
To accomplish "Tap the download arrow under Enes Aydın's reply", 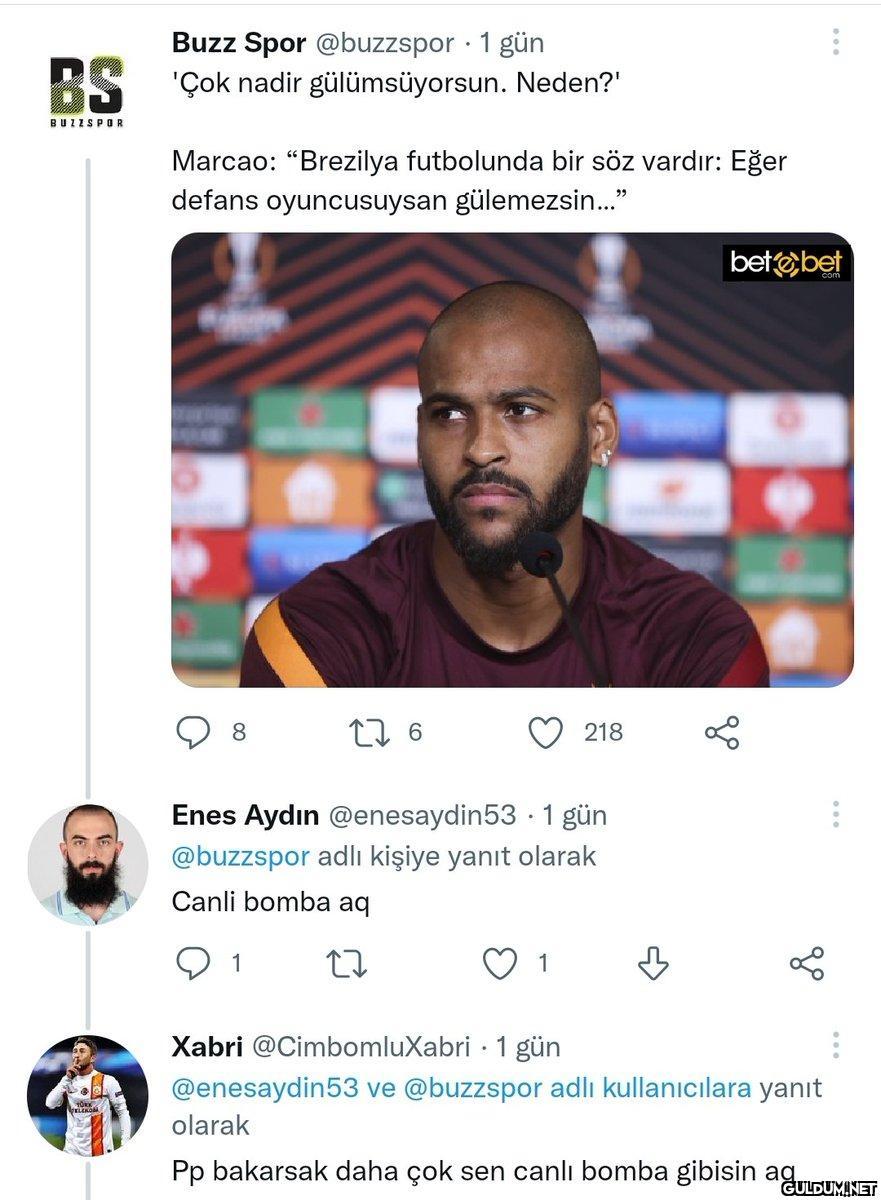I will click(653, 964).
